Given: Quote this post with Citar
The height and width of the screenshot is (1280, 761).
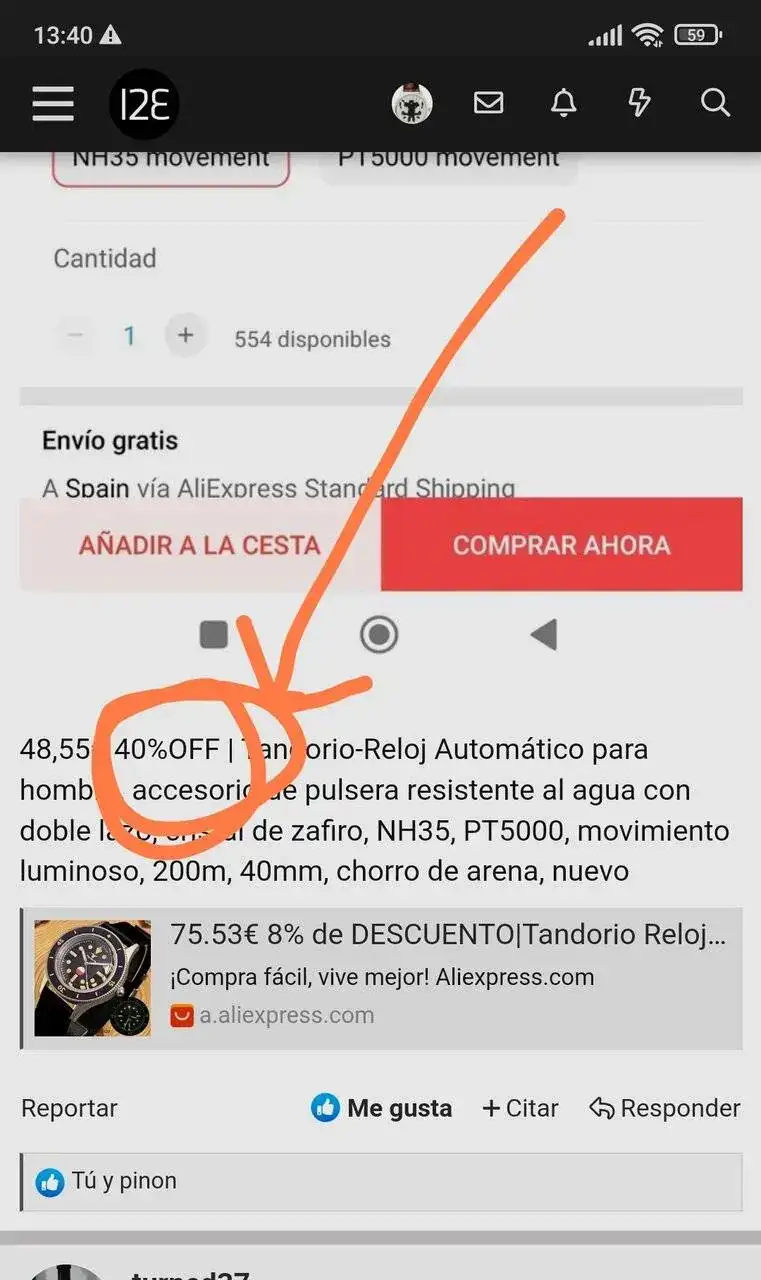Looking at the screenshot, I should click(x=520, y=1108).
